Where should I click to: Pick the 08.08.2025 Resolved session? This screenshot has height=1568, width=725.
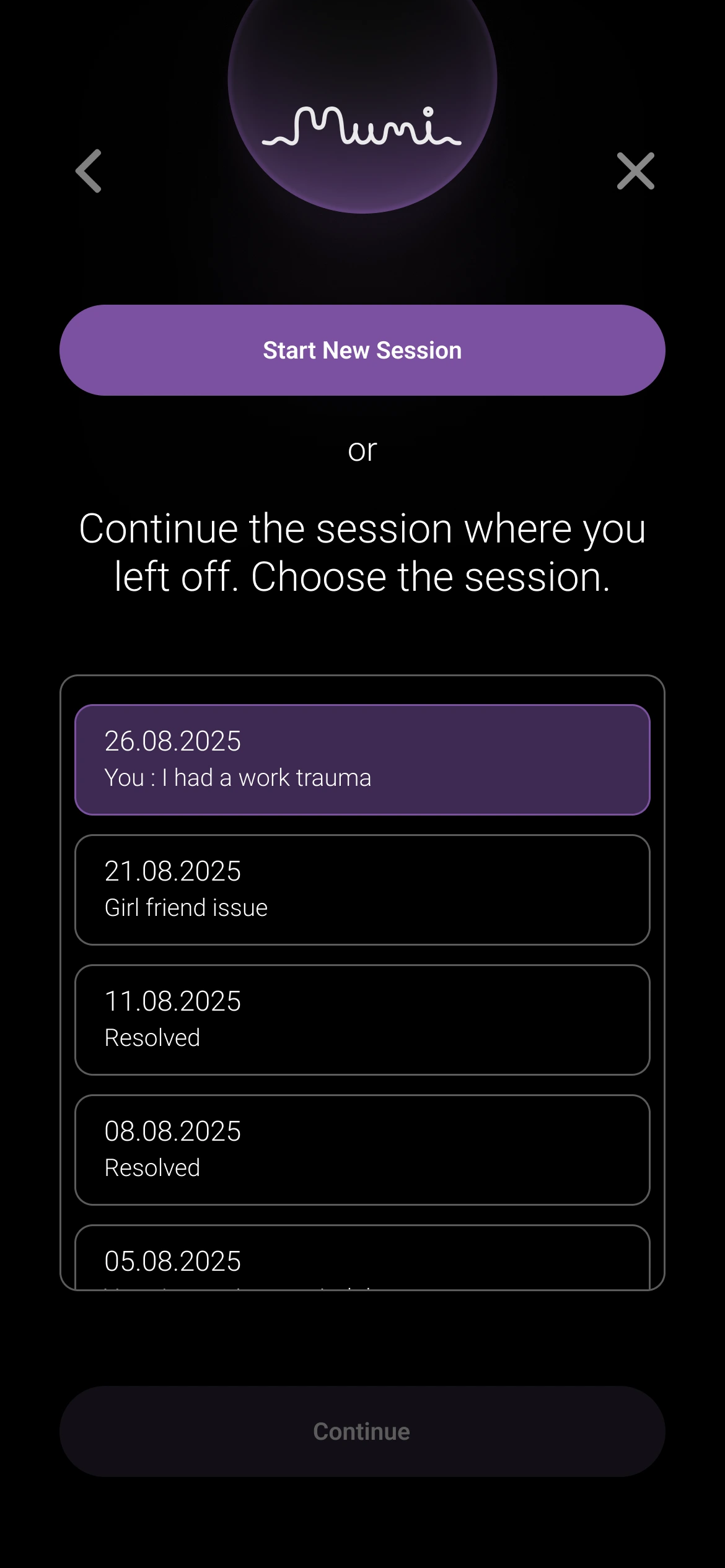coord(362,1149)
